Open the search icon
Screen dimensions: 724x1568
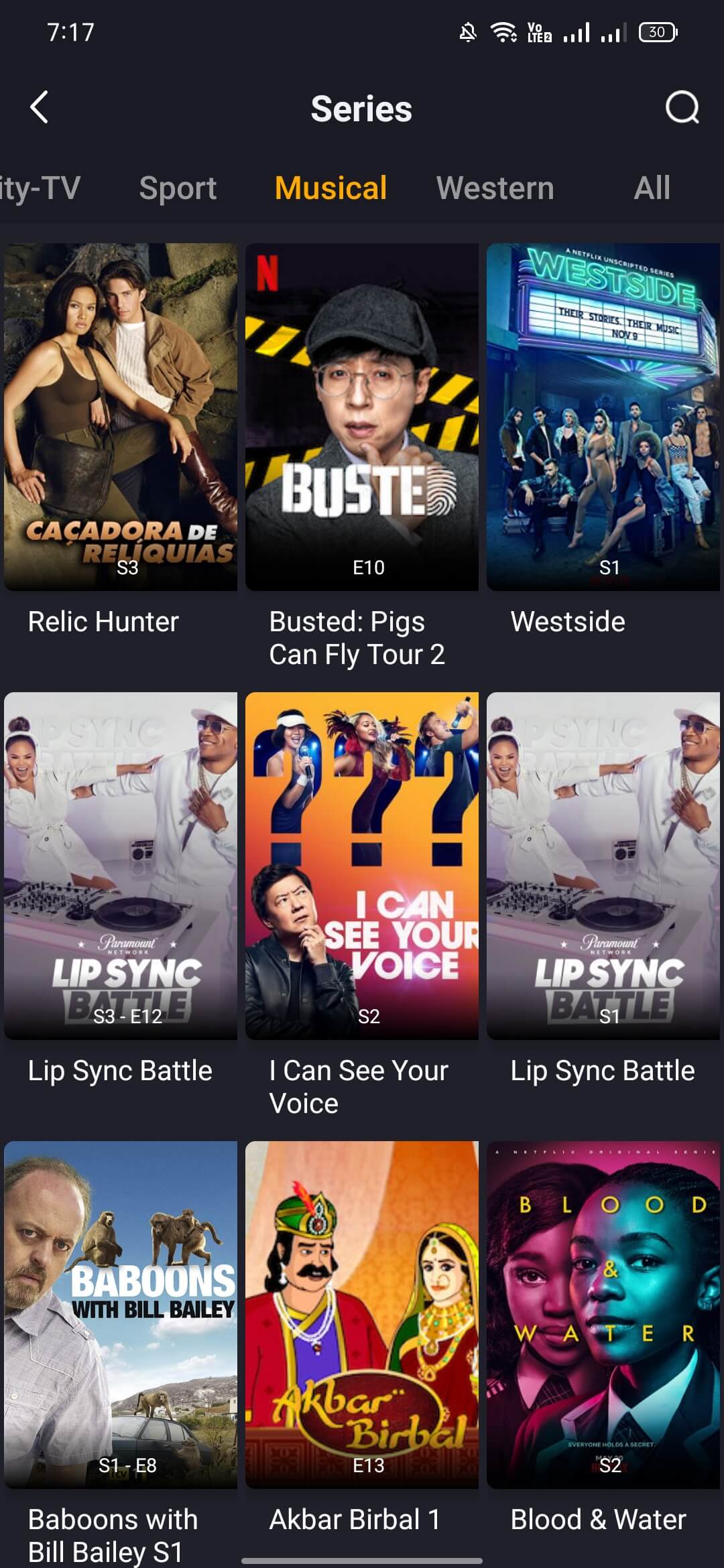point(682,108)
